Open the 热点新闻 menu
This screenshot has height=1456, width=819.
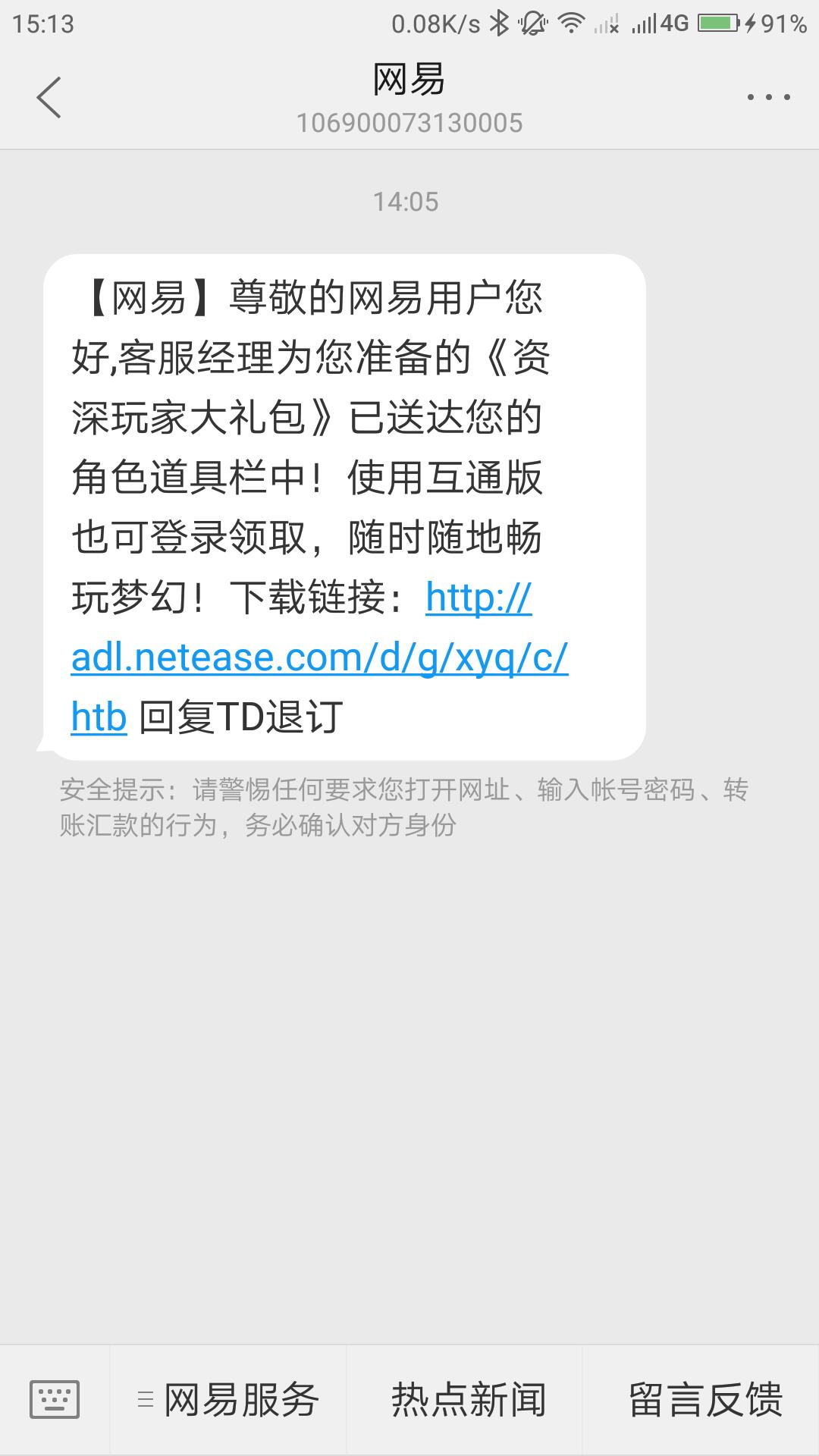coord(468,1400)
